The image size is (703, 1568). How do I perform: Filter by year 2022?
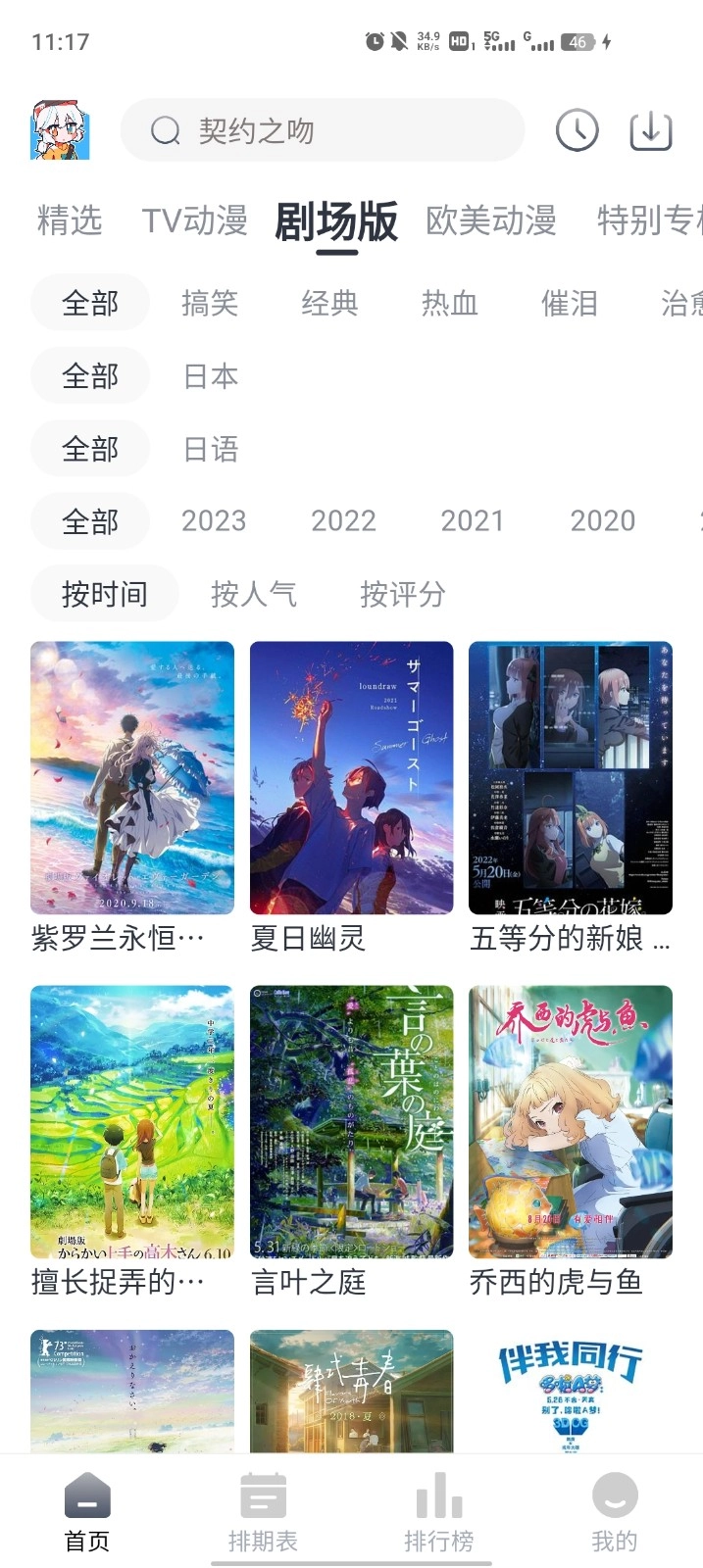[343, 521]
